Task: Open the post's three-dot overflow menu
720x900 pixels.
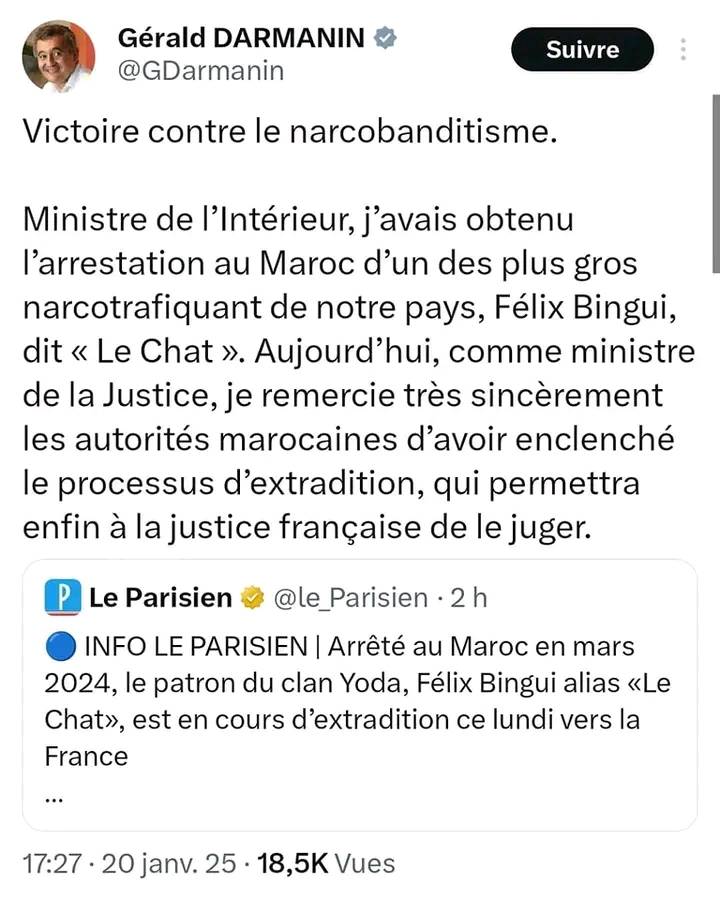Action: click(x=683, y=50)
